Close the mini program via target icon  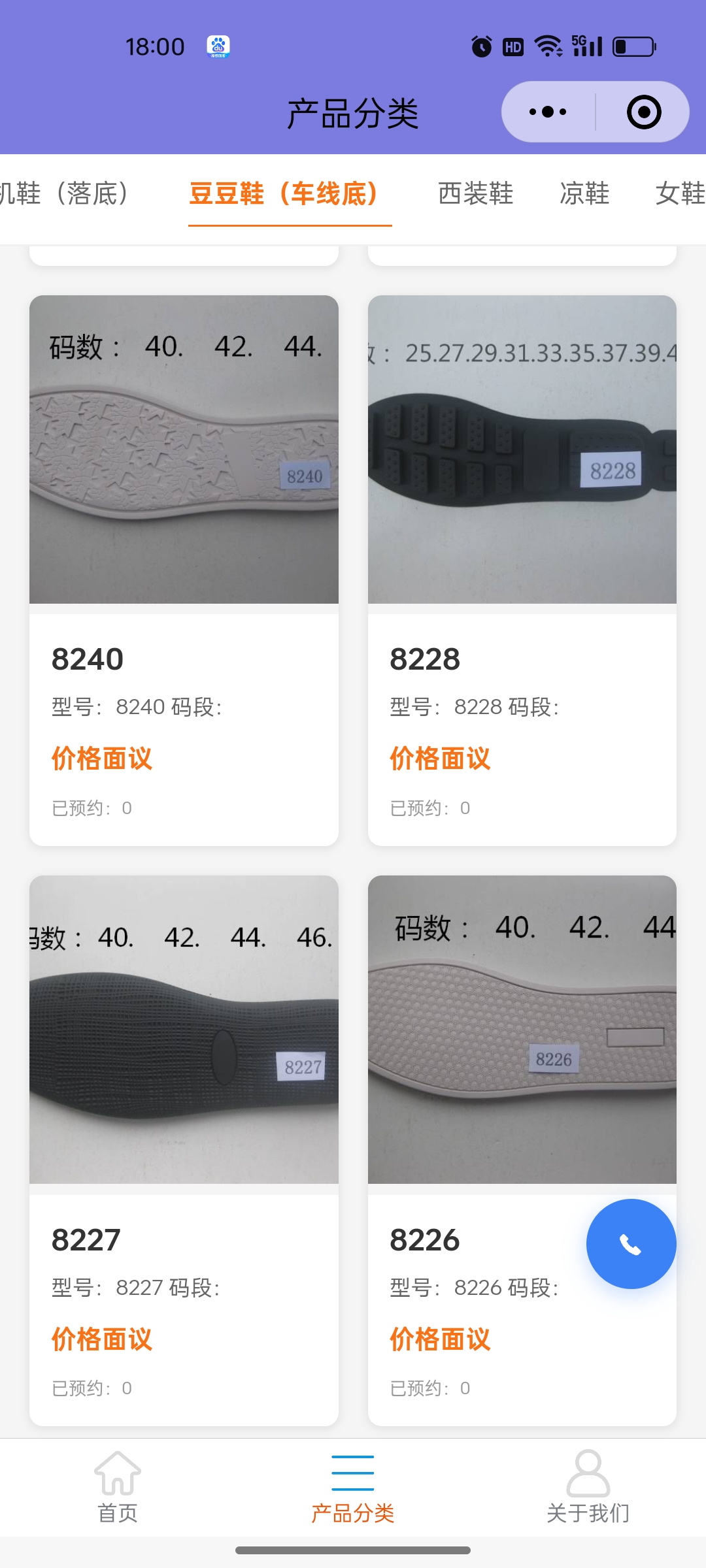(644, 112)
